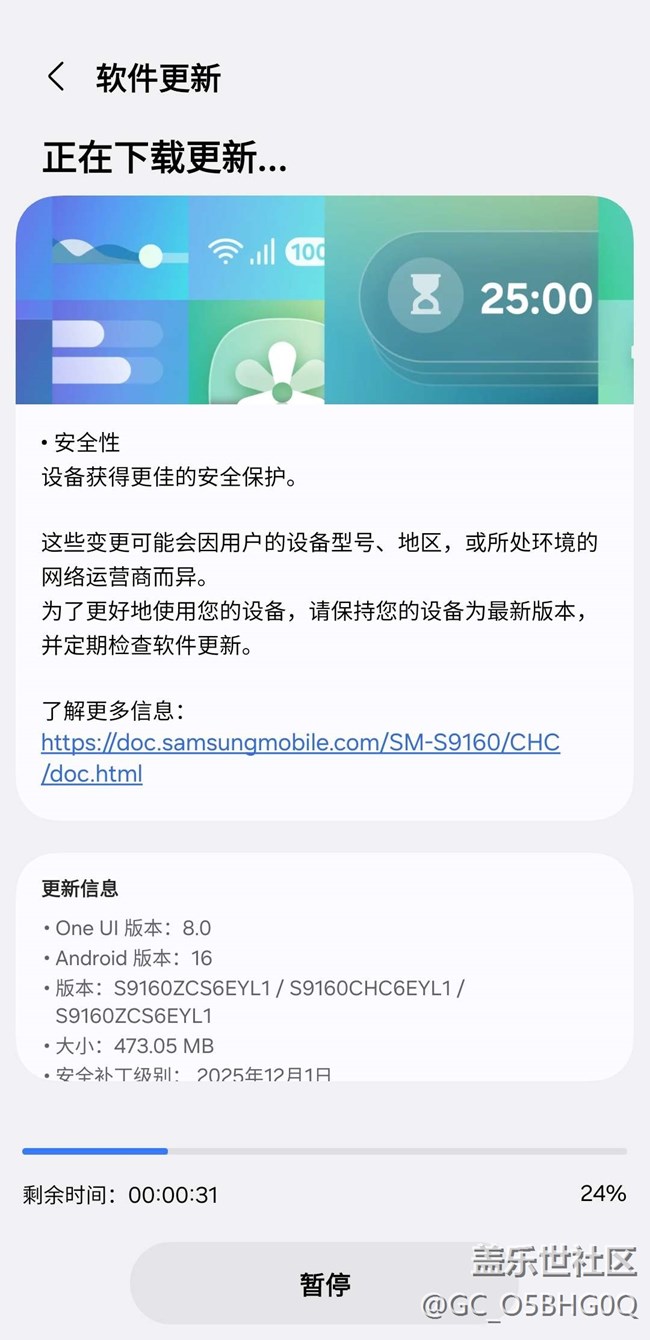The width and height of the screenshot is (650, 1340).
Task: Go back from the 软件更新 screen
Action: tap(56, 77)
